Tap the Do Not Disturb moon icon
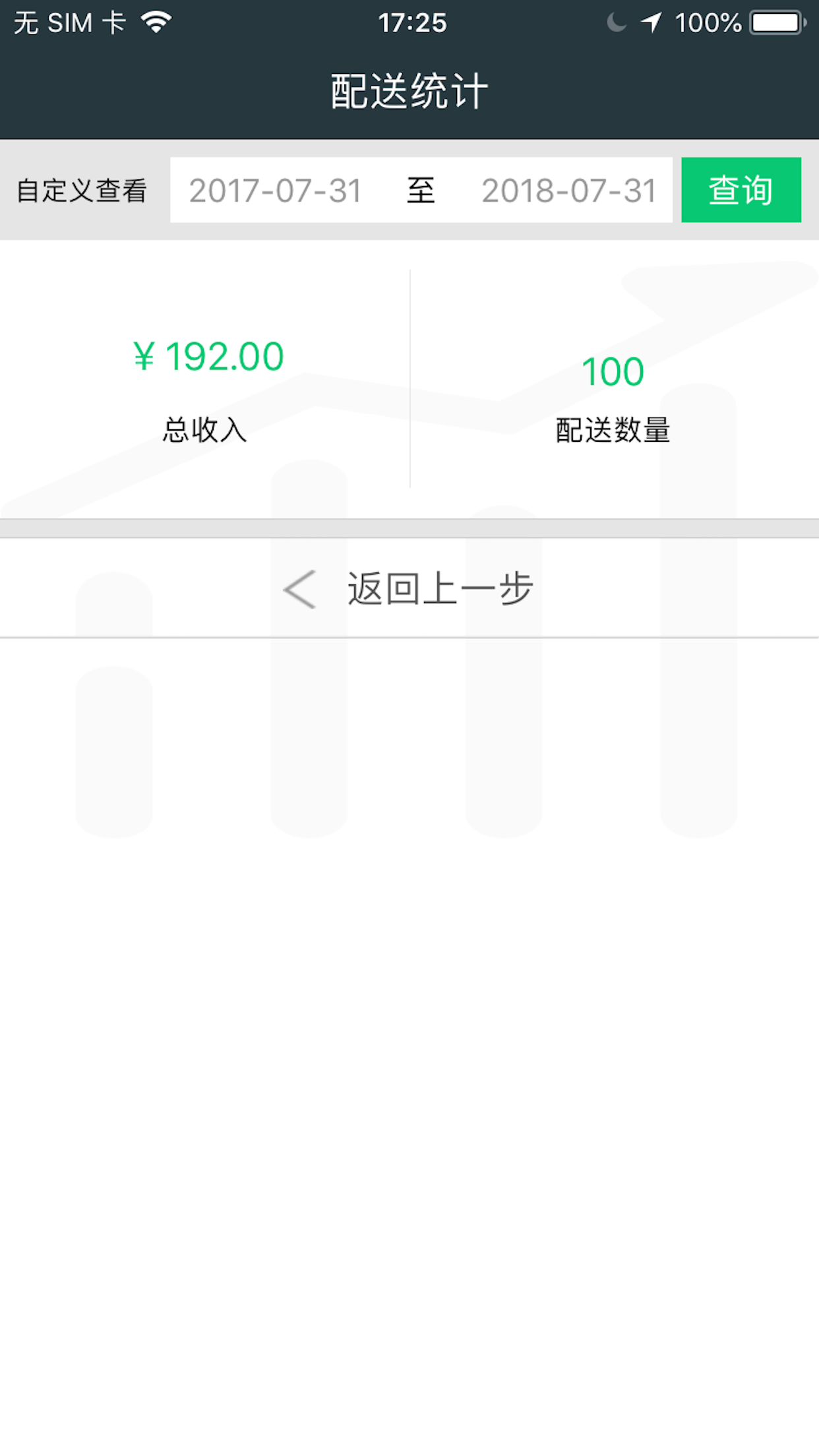Viewport: 819px width, 1456px height. tap(615, 22)
